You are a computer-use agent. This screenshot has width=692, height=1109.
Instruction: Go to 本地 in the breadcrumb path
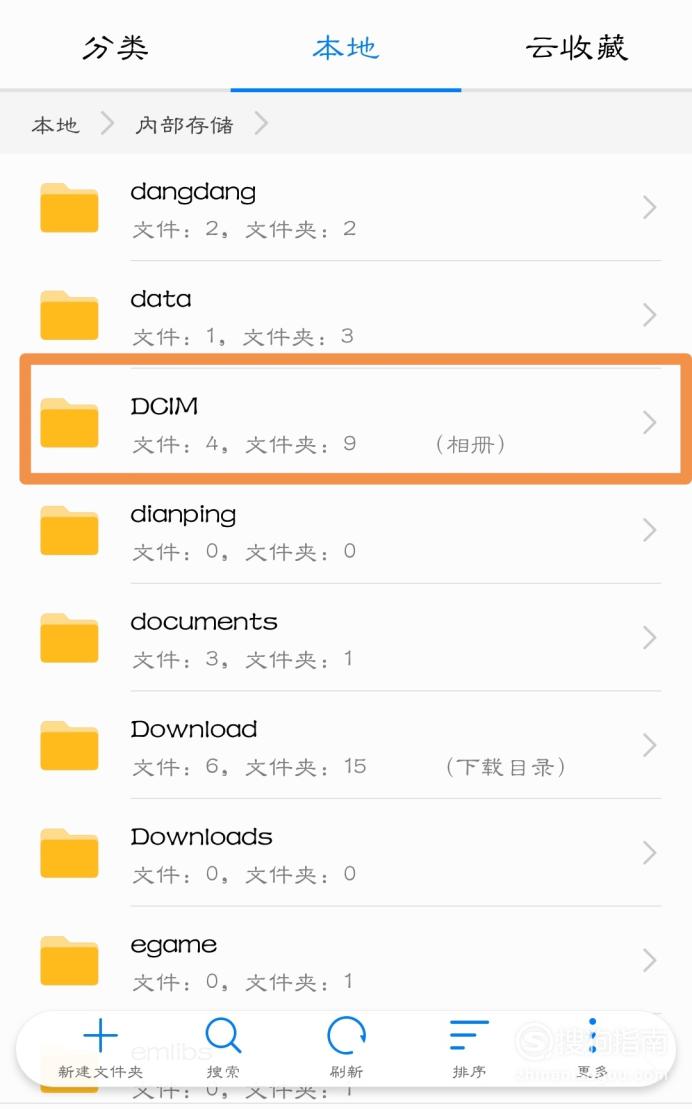55,125
